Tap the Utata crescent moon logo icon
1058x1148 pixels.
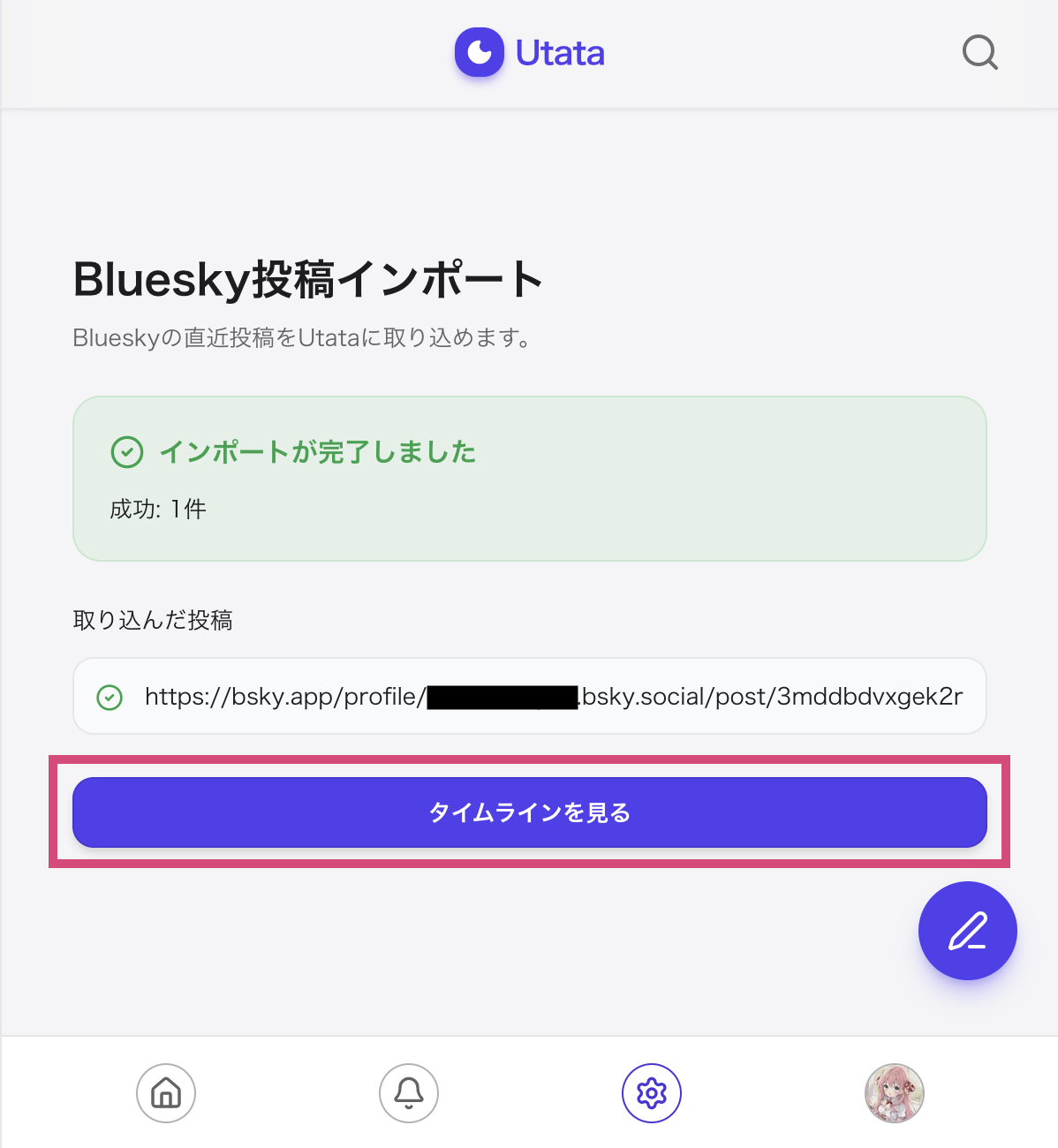(x=479, y=53)
